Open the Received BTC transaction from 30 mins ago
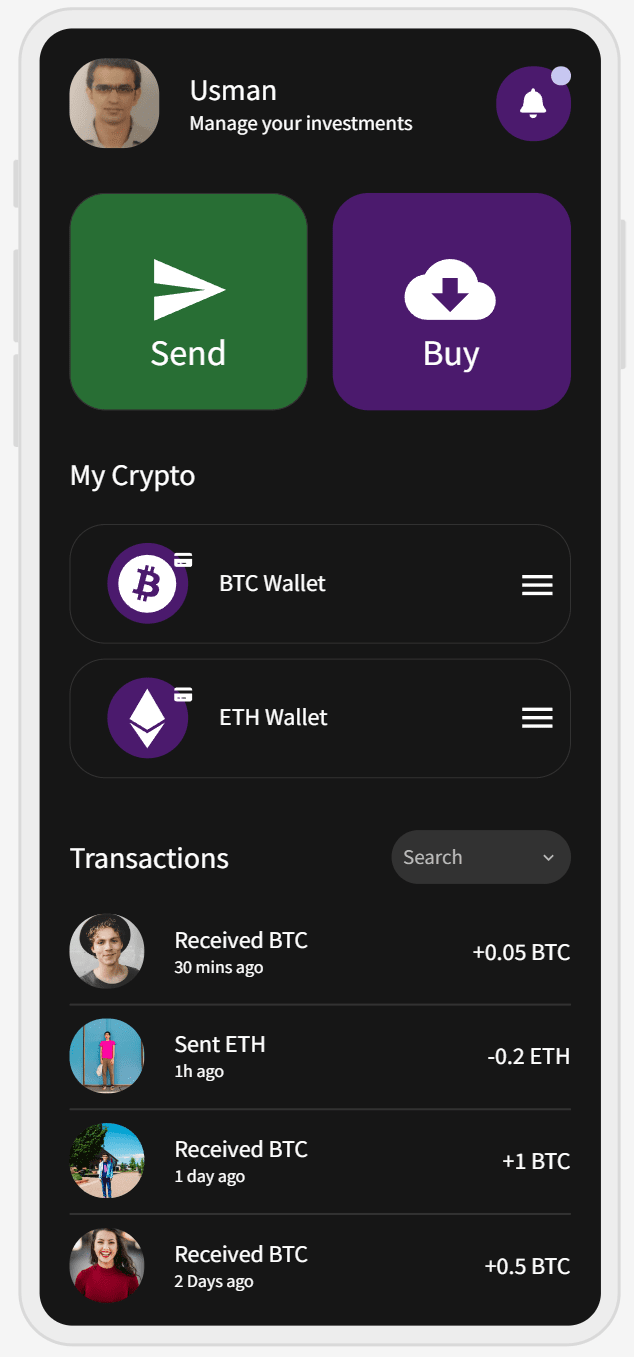Image resolution: width=634 pixels, height=1357 pixels. (320, 952)
